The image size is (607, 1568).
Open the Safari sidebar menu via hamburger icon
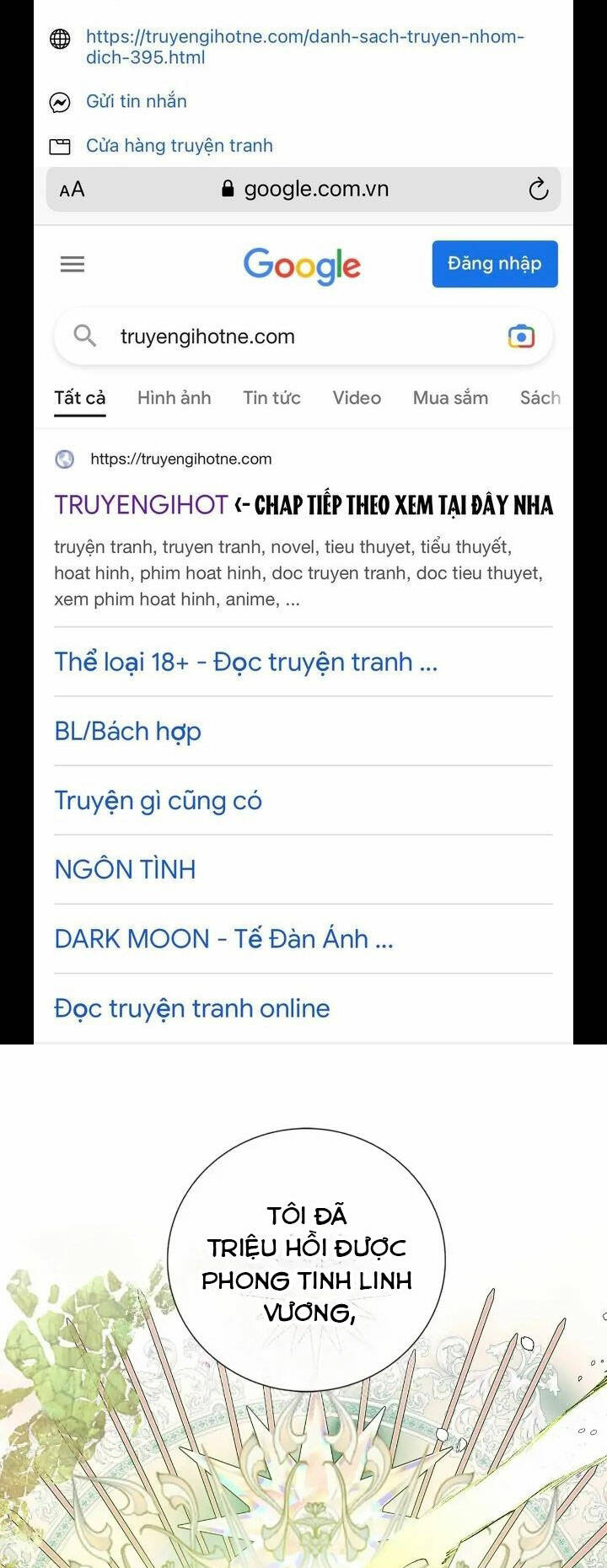(73, 264)
